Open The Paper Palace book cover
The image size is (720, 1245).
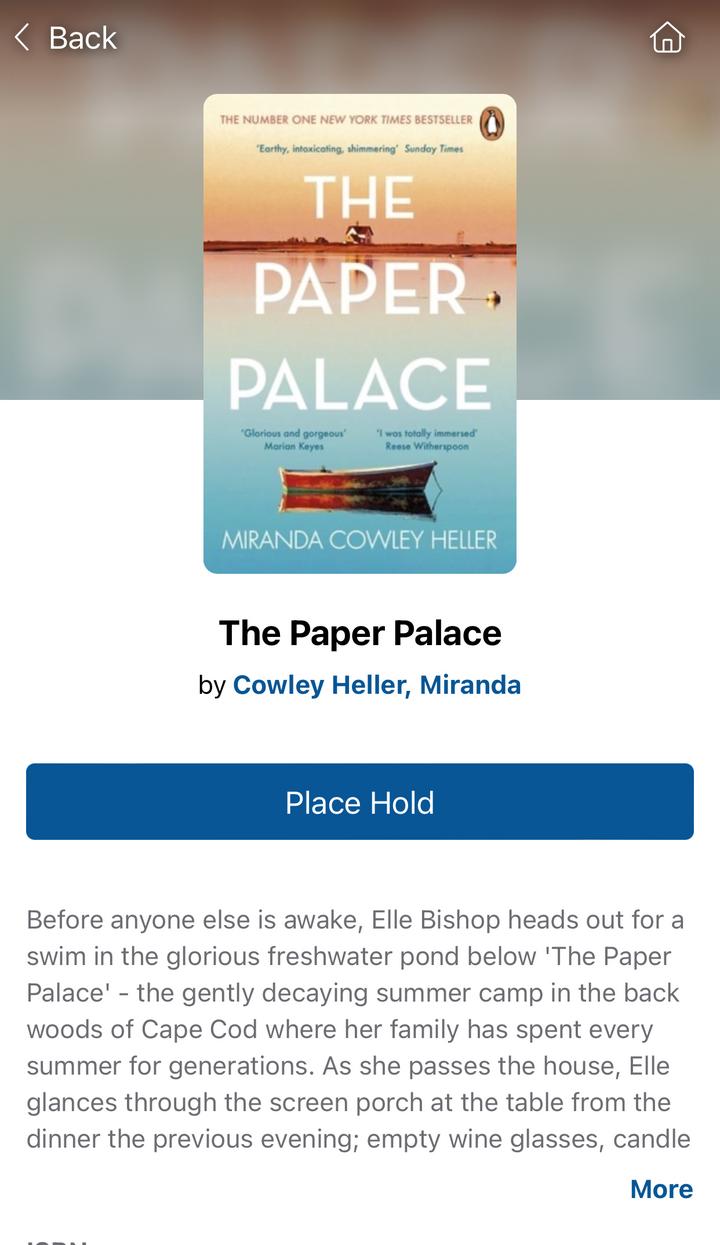point(360,334)
